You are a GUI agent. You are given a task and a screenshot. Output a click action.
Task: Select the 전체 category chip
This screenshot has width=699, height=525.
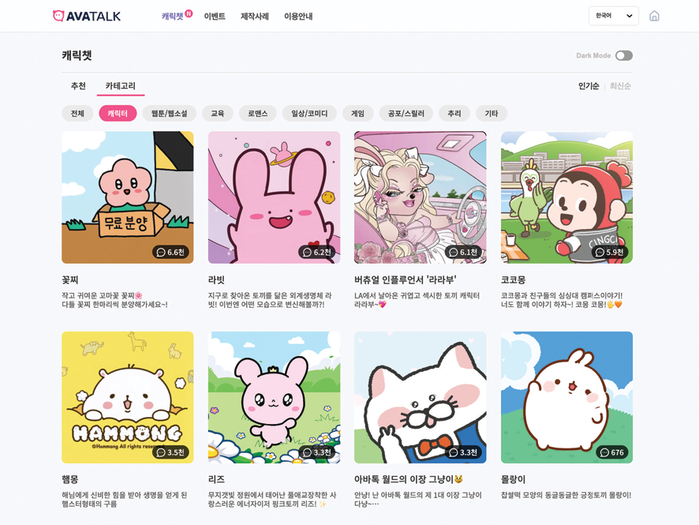tap(77, 114)
